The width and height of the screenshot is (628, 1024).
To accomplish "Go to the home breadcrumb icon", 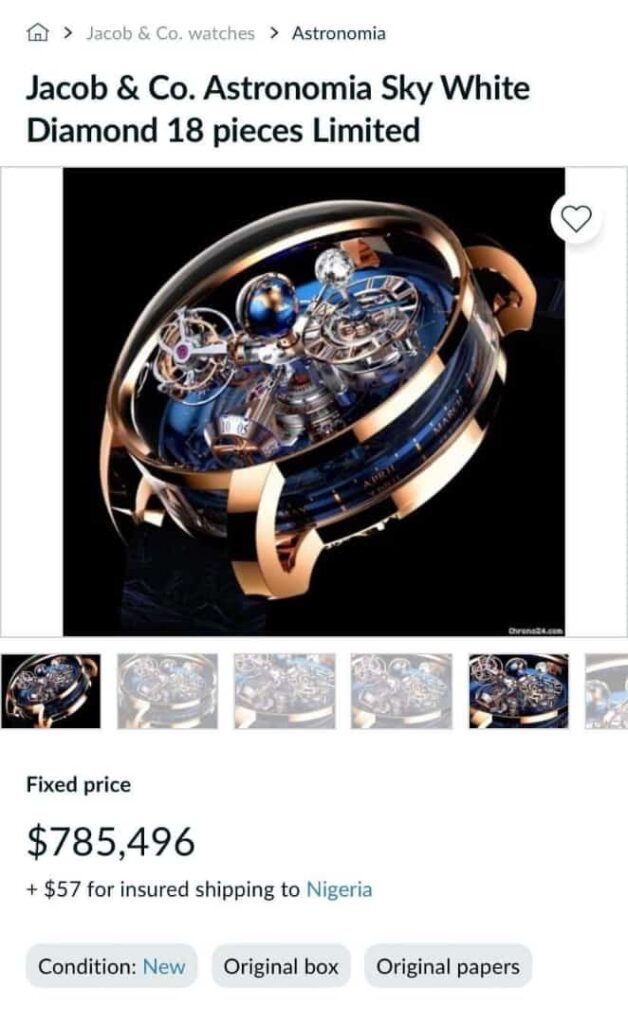I will [37, 33].
